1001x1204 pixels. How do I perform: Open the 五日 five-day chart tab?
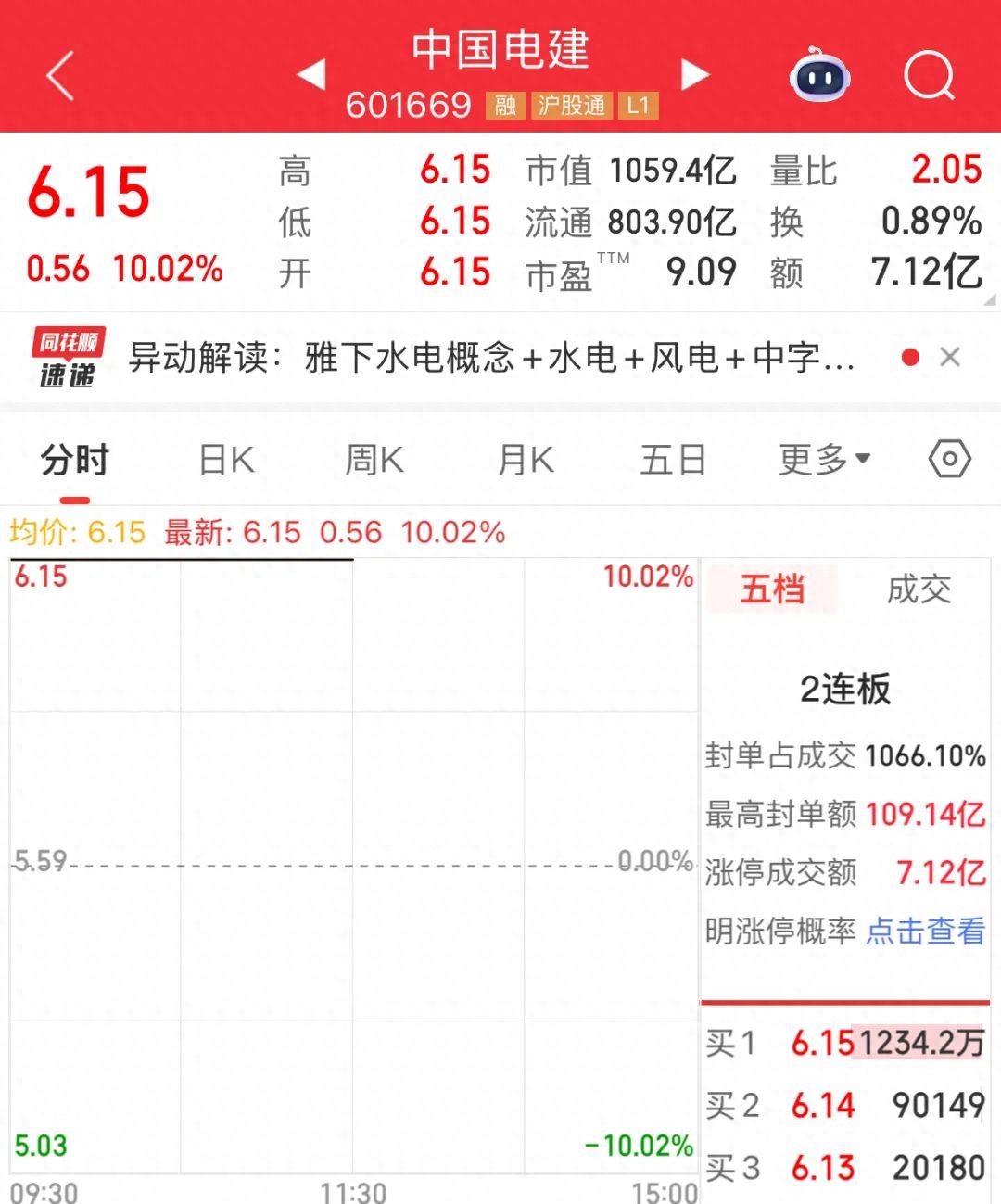(673, 458)
